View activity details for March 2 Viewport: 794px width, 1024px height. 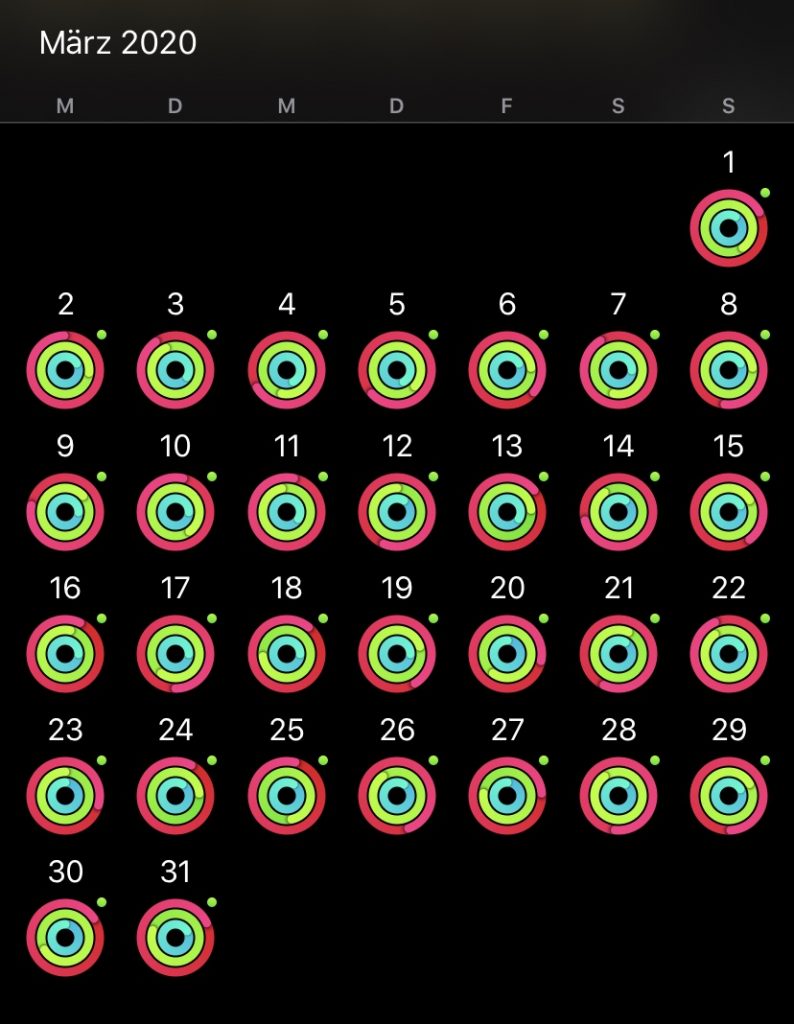(x=65, y=370)
